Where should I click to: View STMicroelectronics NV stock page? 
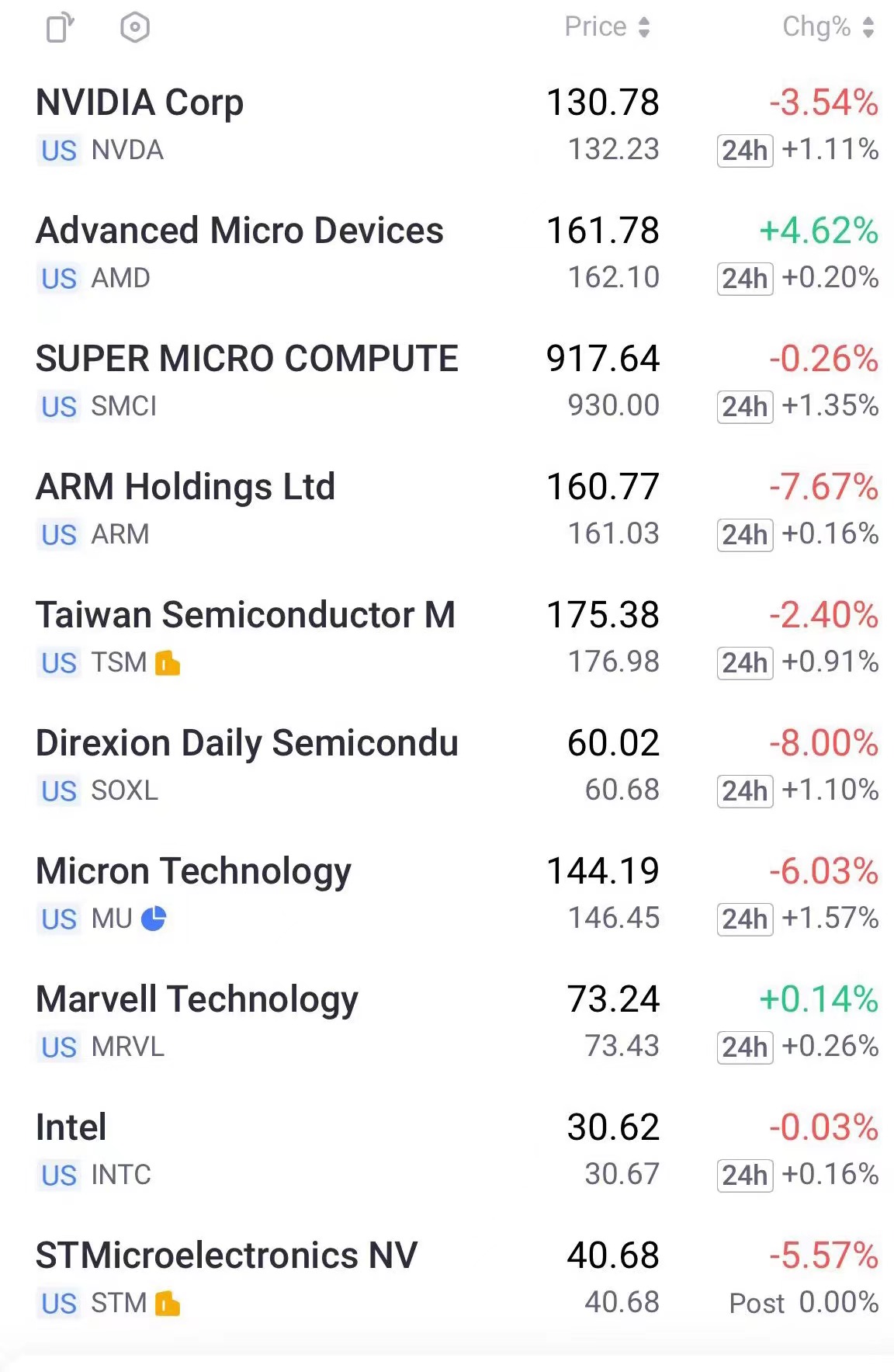[227, 1256]
